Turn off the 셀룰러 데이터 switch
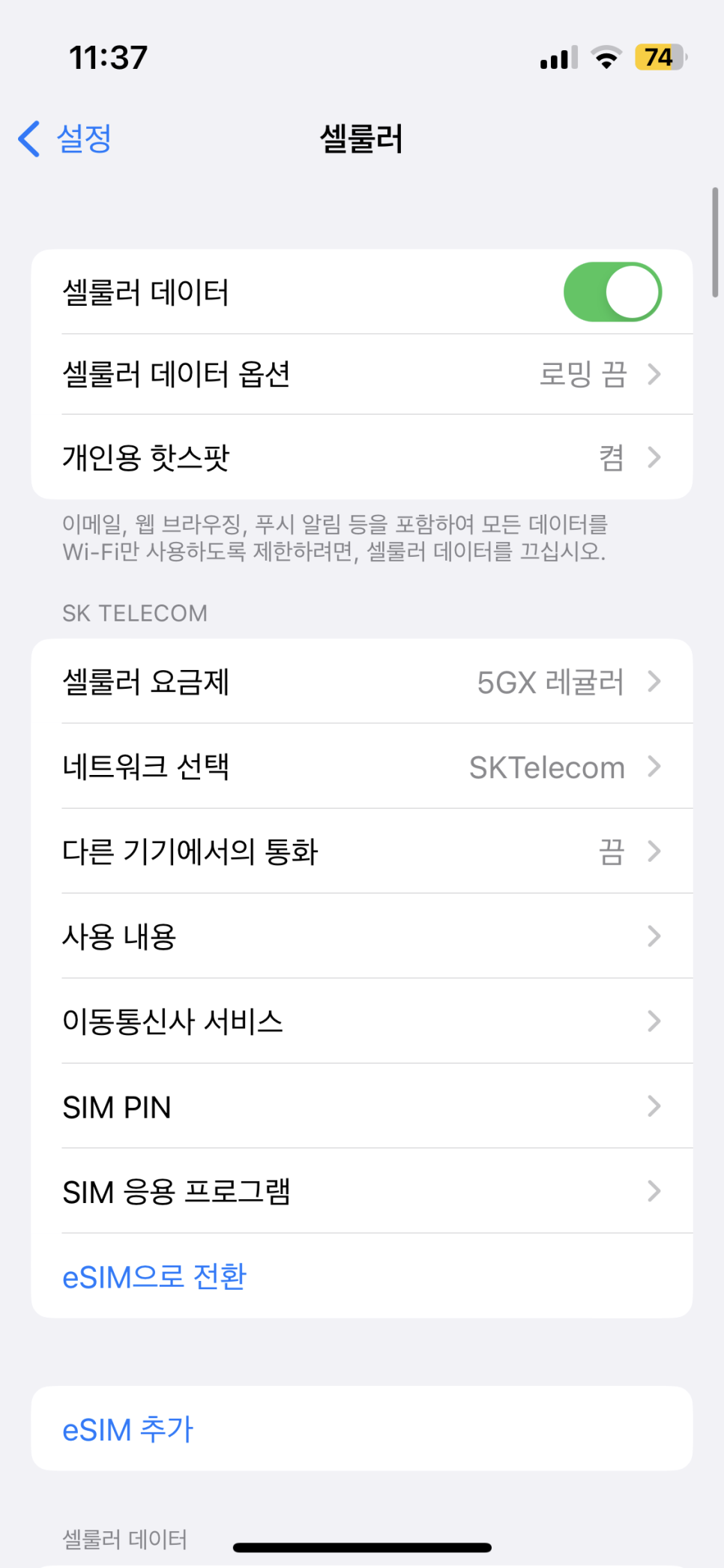 pos(612,292)
